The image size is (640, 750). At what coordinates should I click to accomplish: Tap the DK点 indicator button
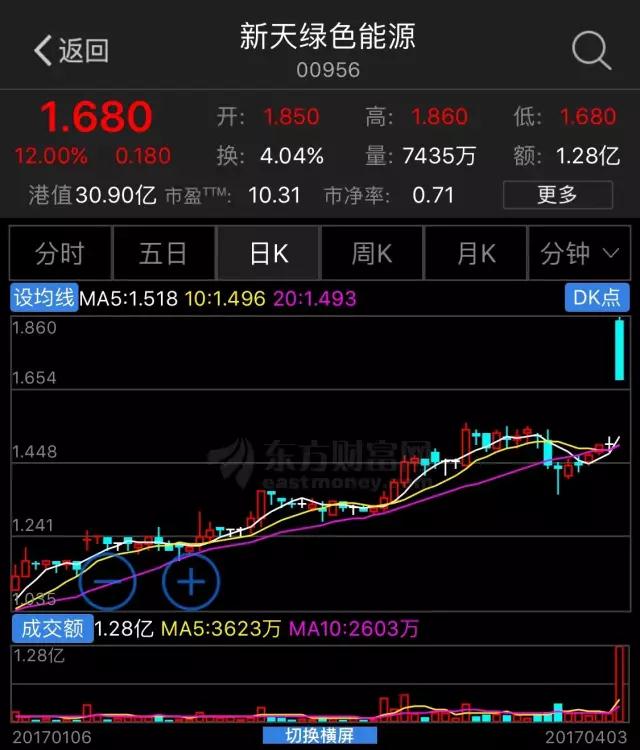coord(598,298)
